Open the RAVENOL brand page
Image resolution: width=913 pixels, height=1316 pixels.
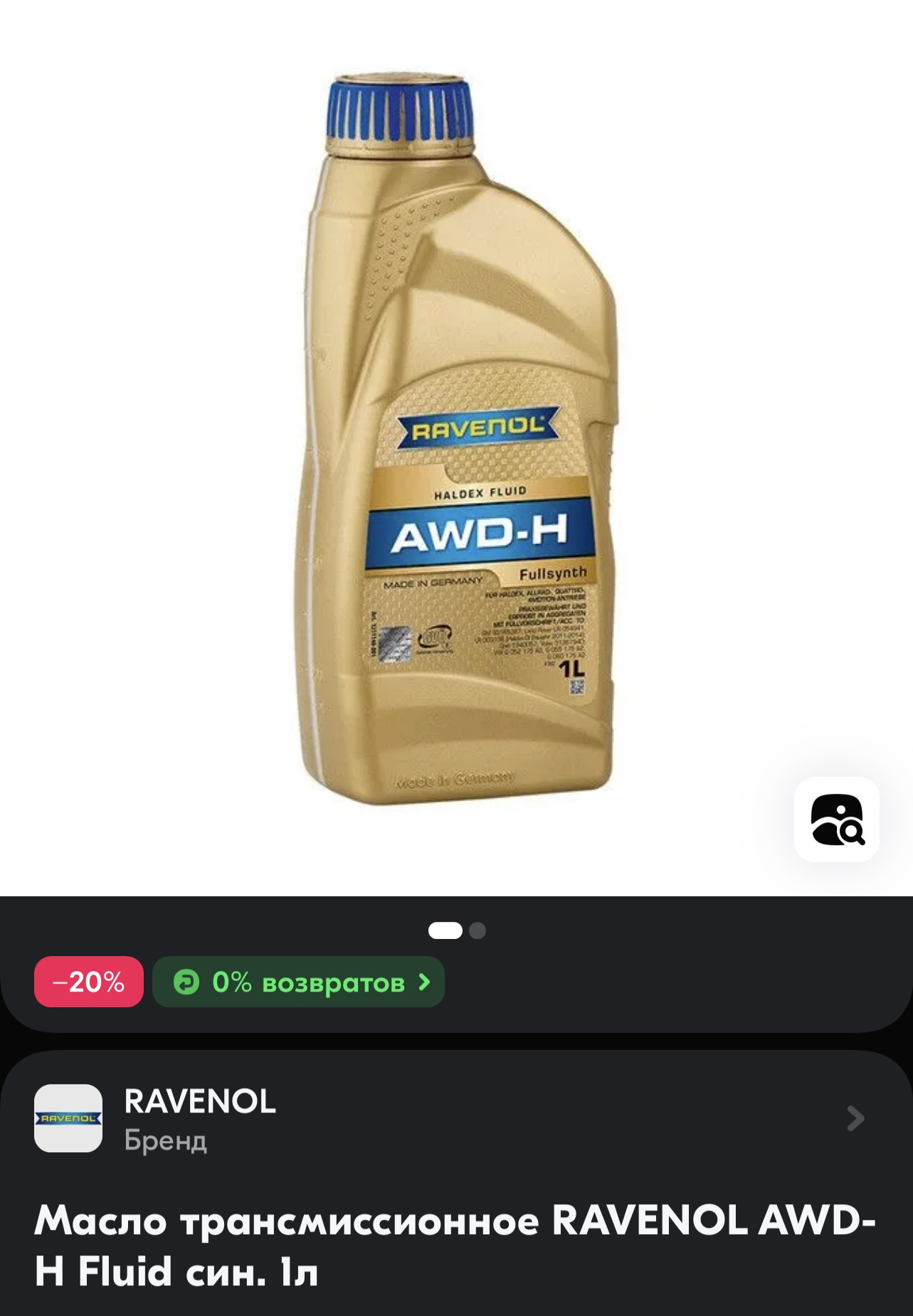[x=455, y=1118]
